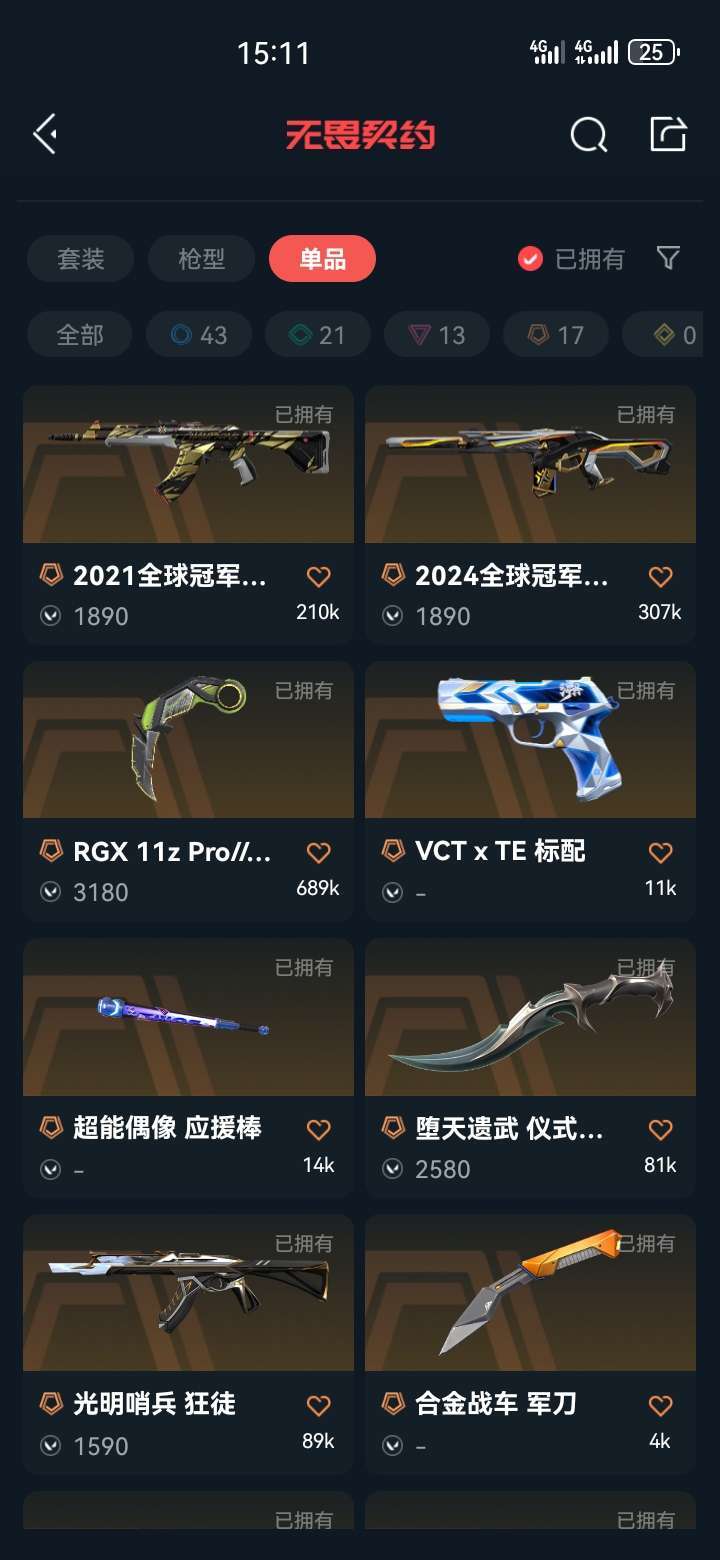
Task: Filter by the chip showing 17
Action: (x=556, y=335)
